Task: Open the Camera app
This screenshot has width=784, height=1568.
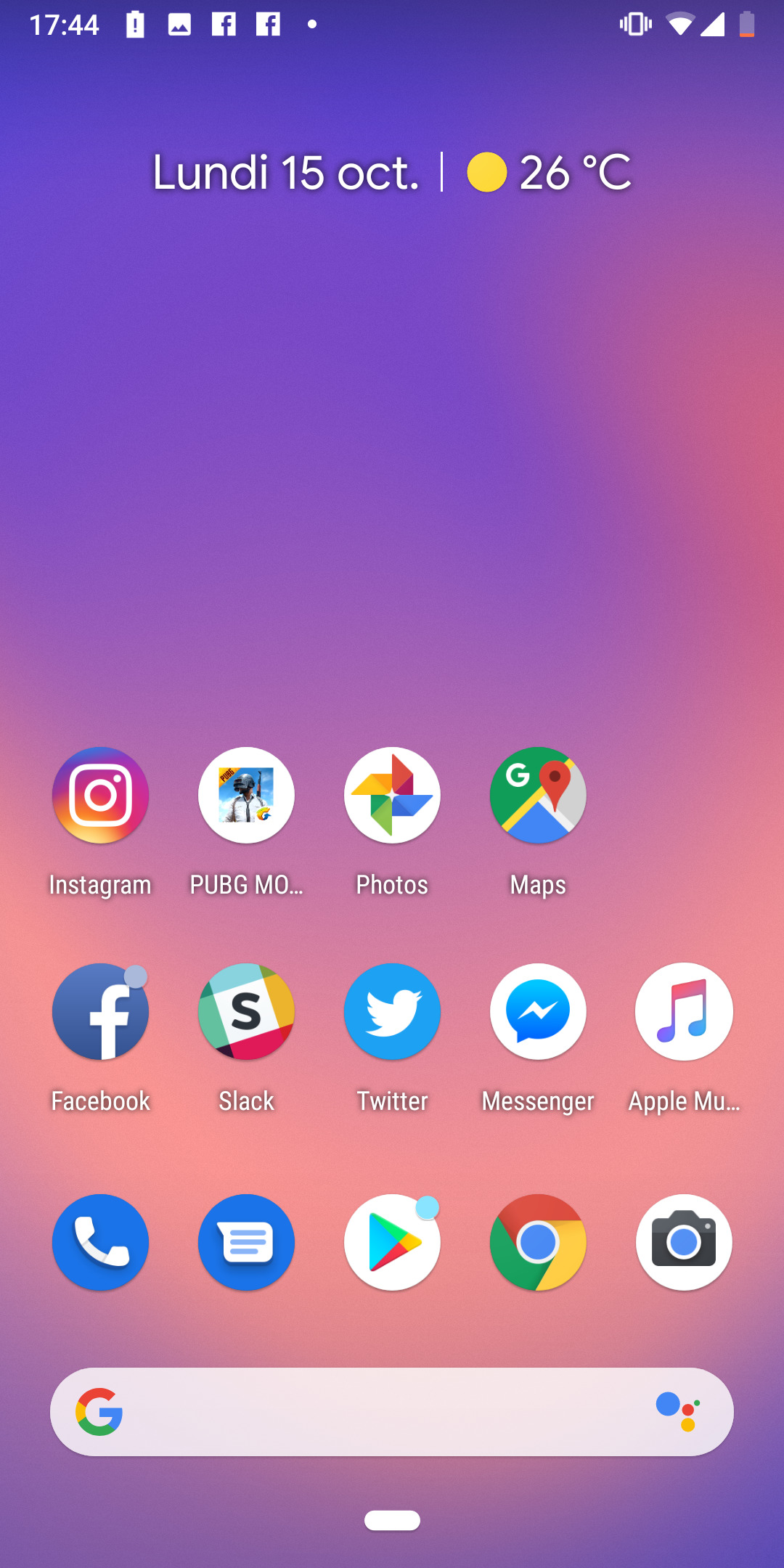Action: [684, 1243]
